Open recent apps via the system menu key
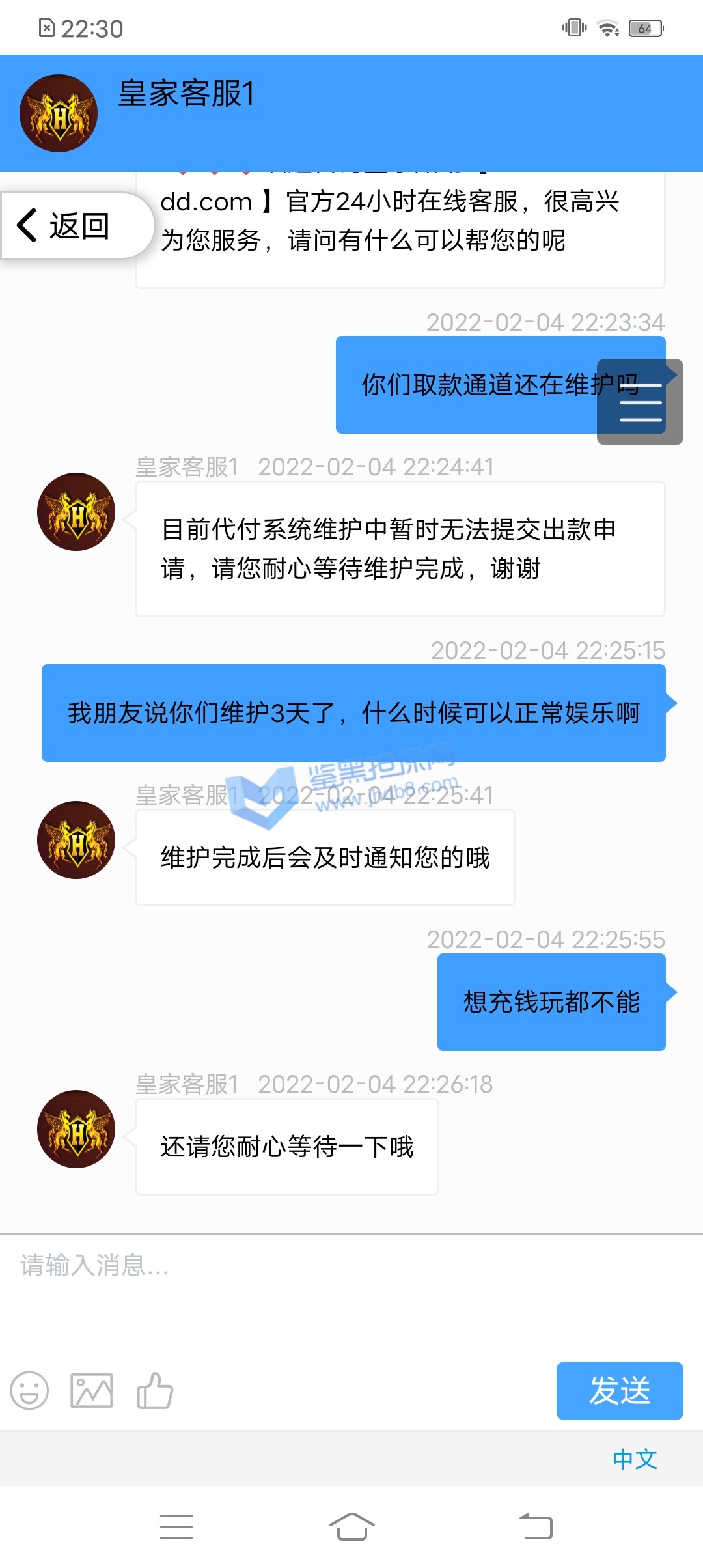 pyautogui.click(x=176, y=1526)
